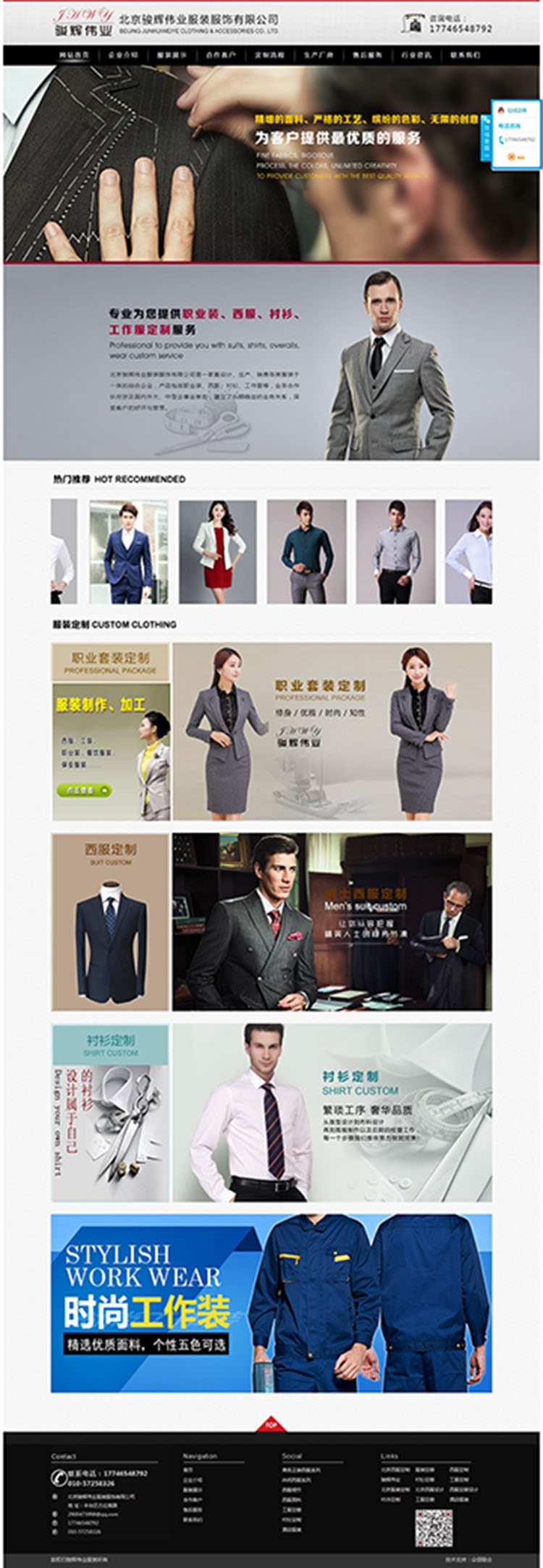Open the 衬衫定制 scissors card
543x1568 pixels.
tap(111, 1112)
